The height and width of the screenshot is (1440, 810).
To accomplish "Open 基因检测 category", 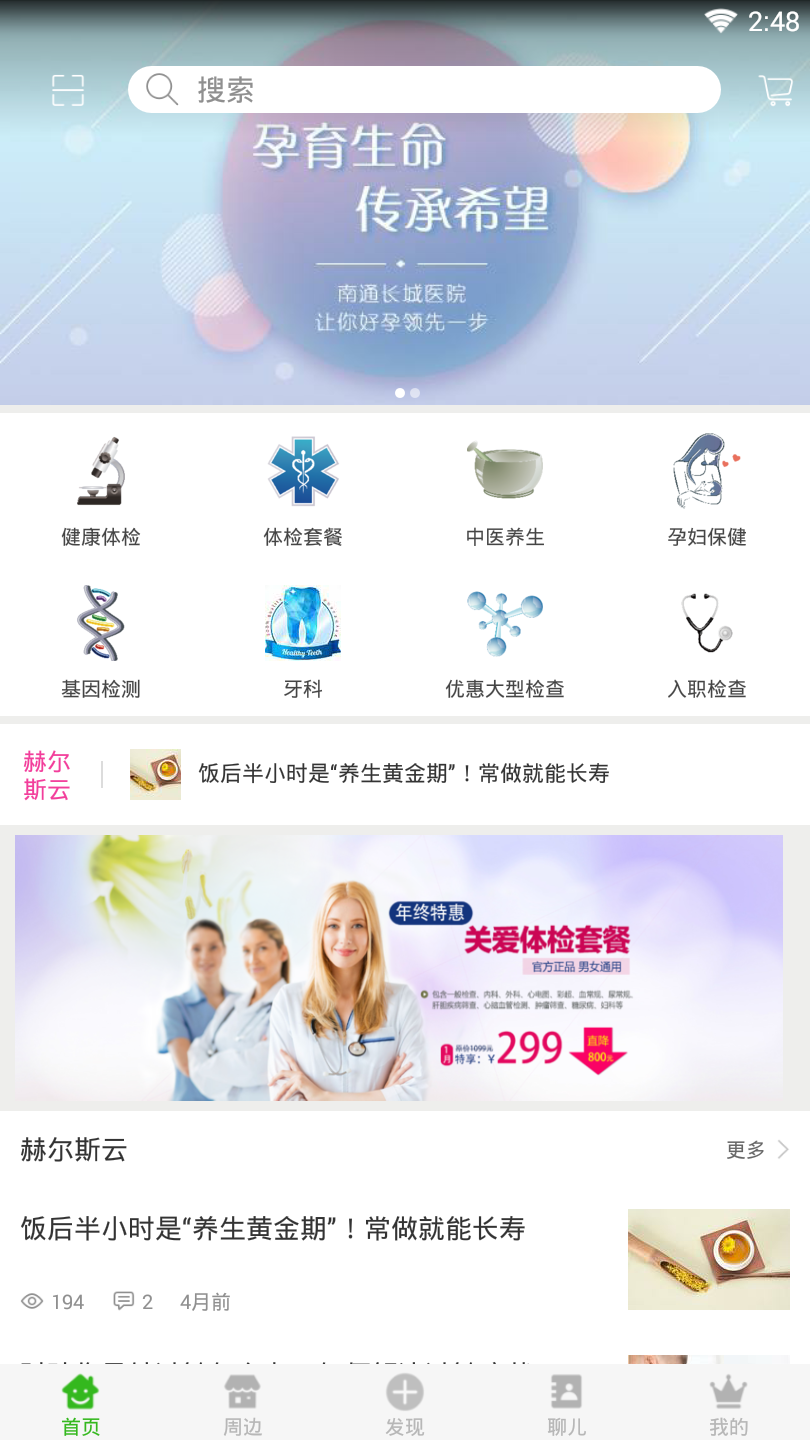I will pyautogui.click(x=101, y=642).
